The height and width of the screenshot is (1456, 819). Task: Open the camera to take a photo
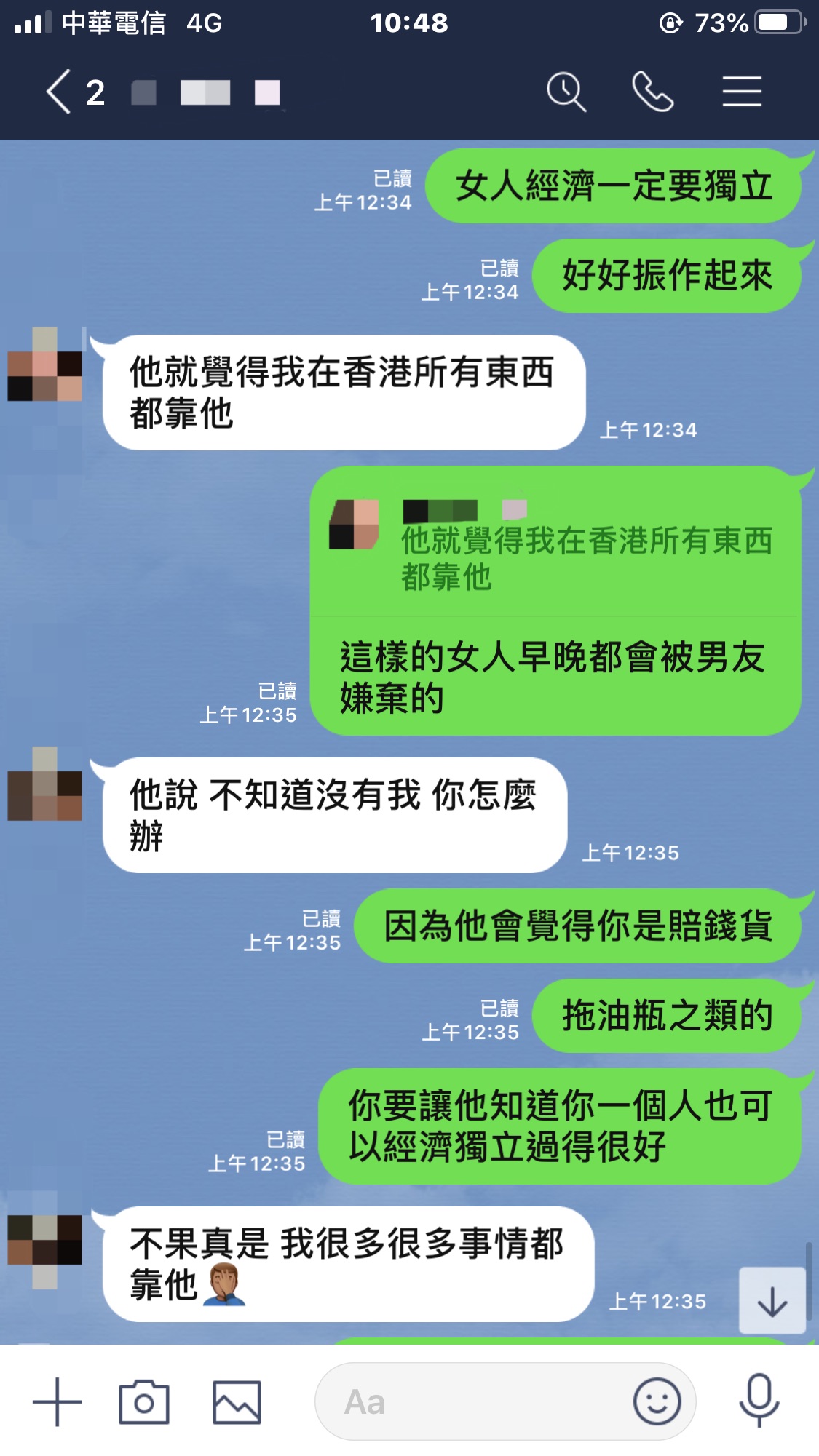pyautogui.click(x=144, y=1401)
